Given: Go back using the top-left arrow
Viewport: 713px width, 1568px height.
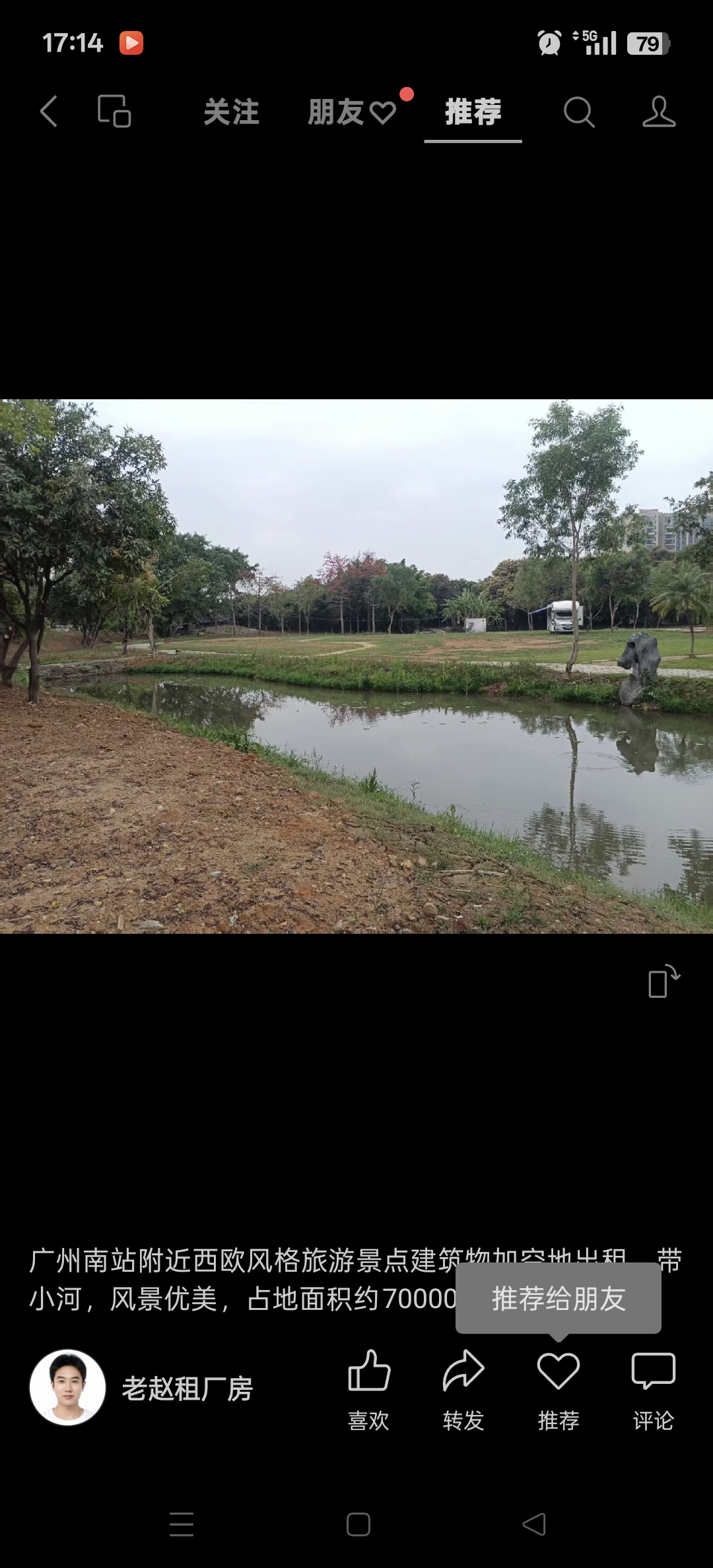Looking at the screenshot, I should [49, 111].
